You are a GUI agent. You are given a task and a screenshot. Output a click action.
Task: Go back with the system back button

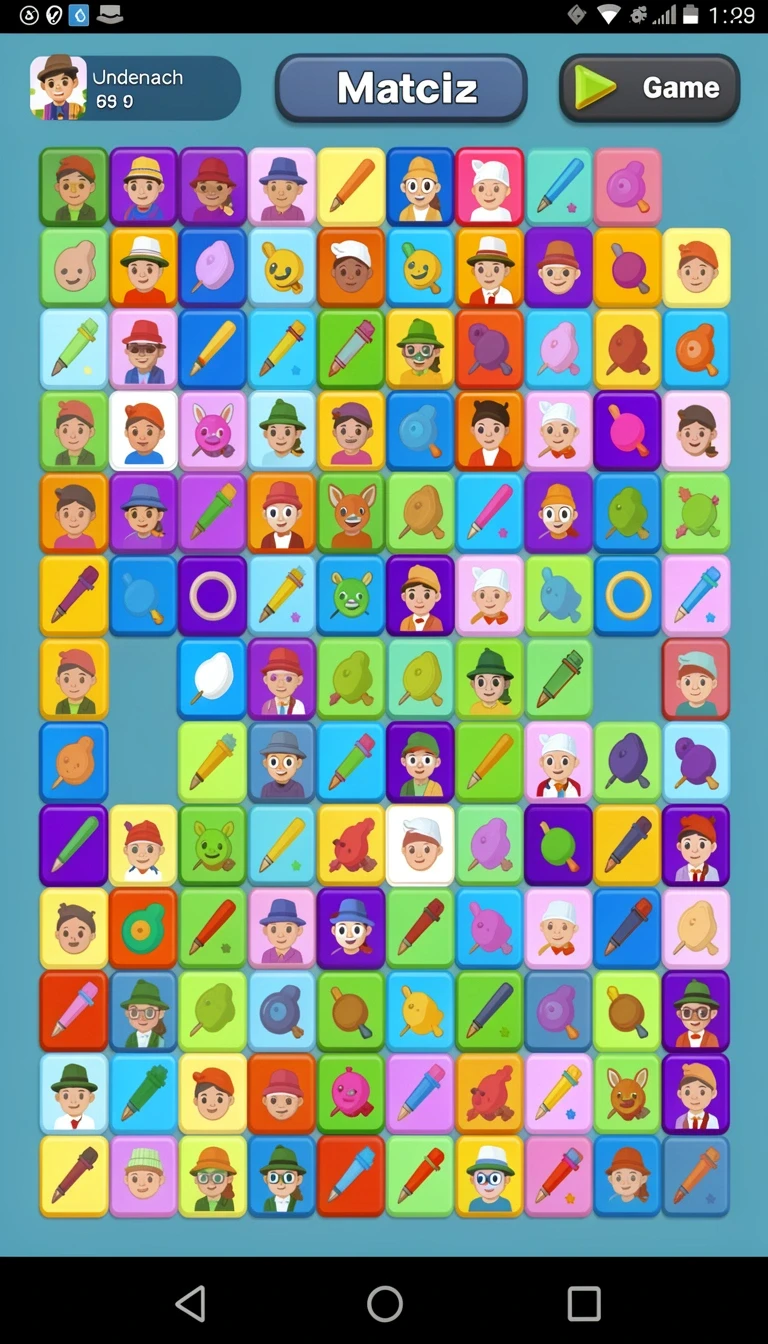pos(190,1303)
